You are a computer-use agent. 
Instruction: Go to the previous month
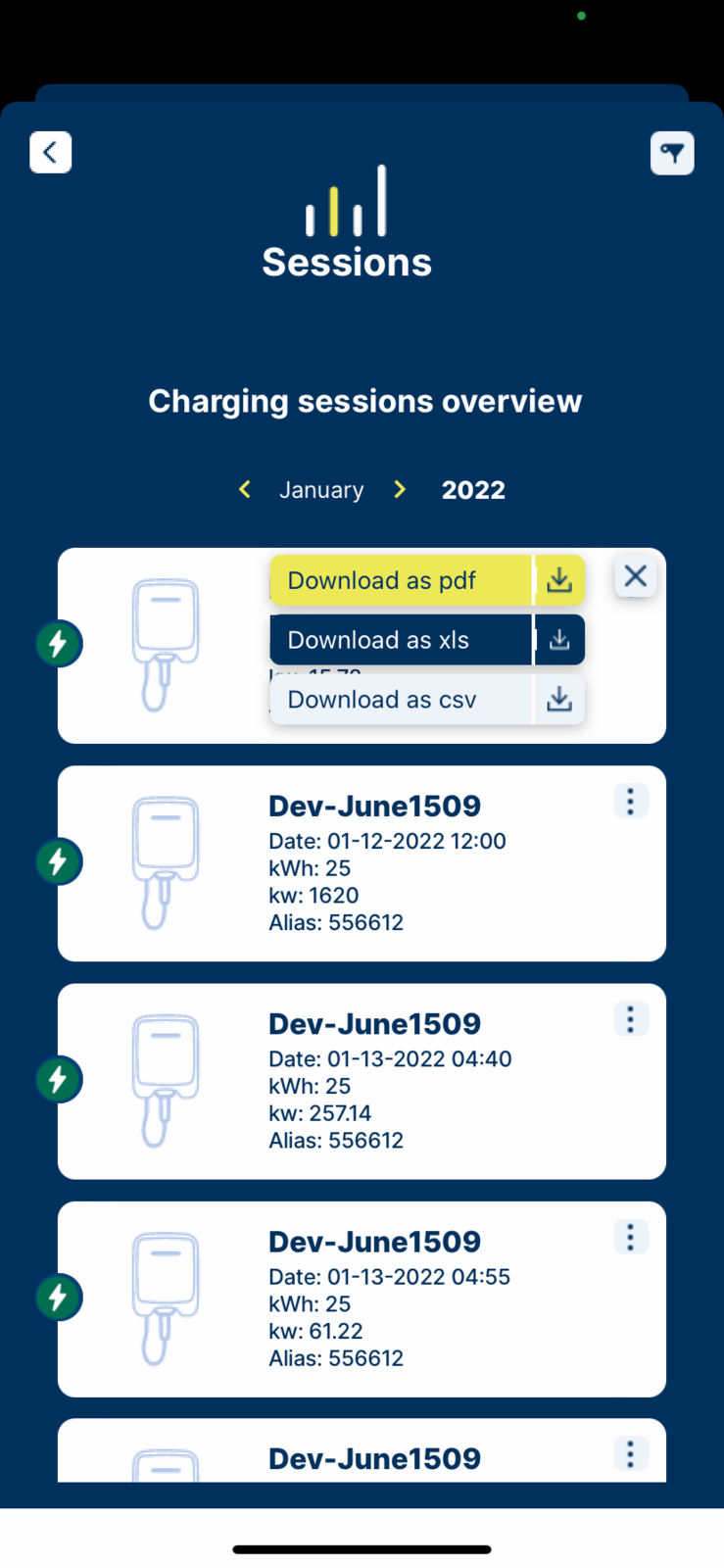[x=245, y=489]
